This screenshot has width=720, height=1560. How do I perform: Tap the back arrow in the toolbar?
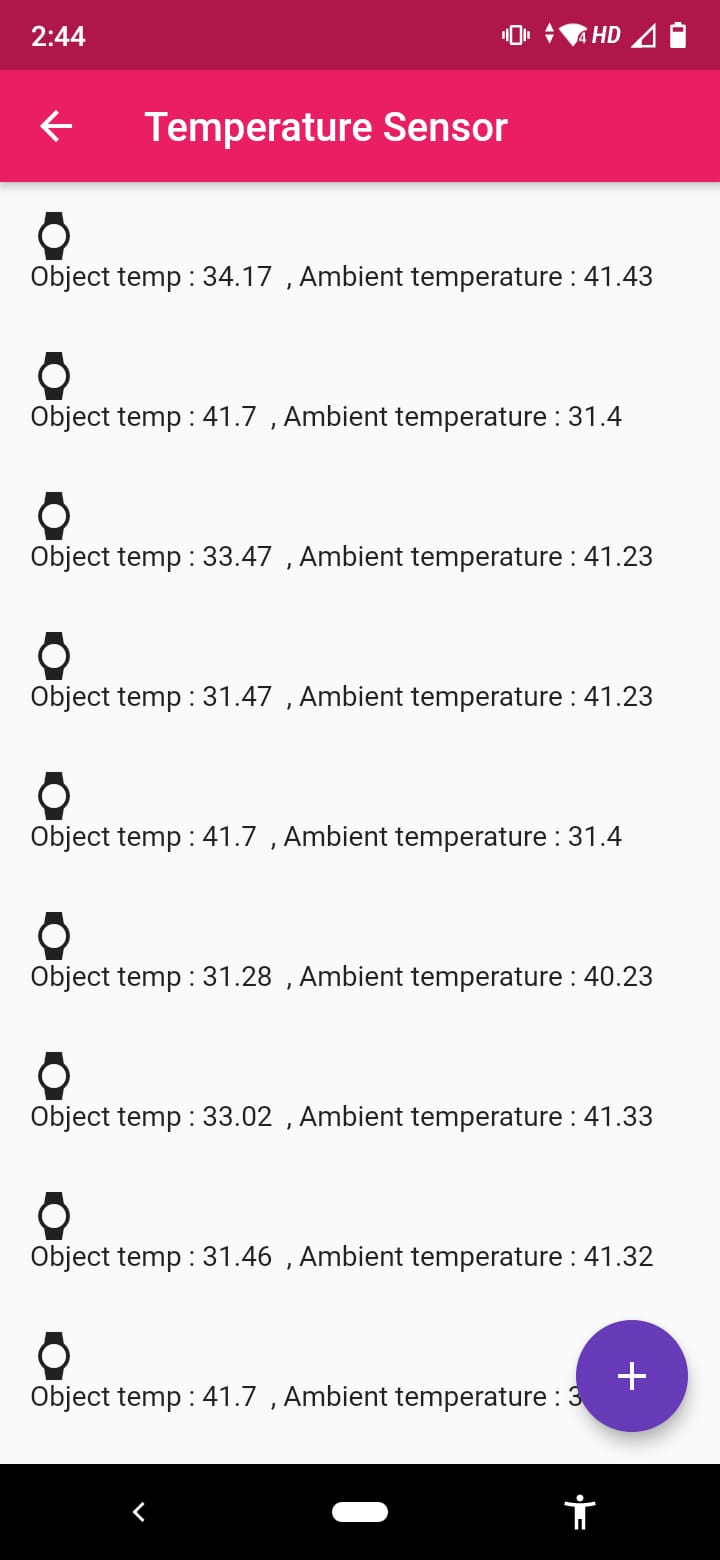point(55,126)
